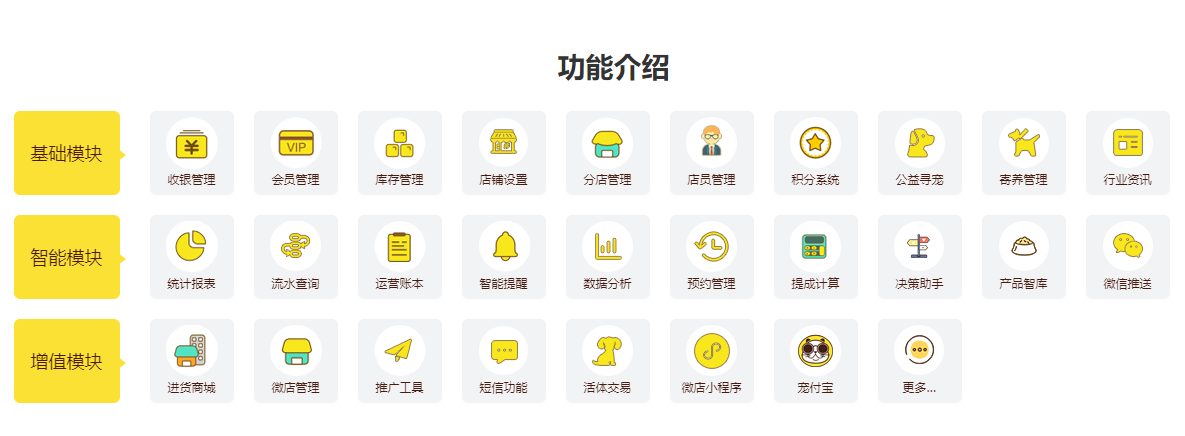Open 积分系统 feature
The image size is (1185, 436).
(x=816, y=153)
